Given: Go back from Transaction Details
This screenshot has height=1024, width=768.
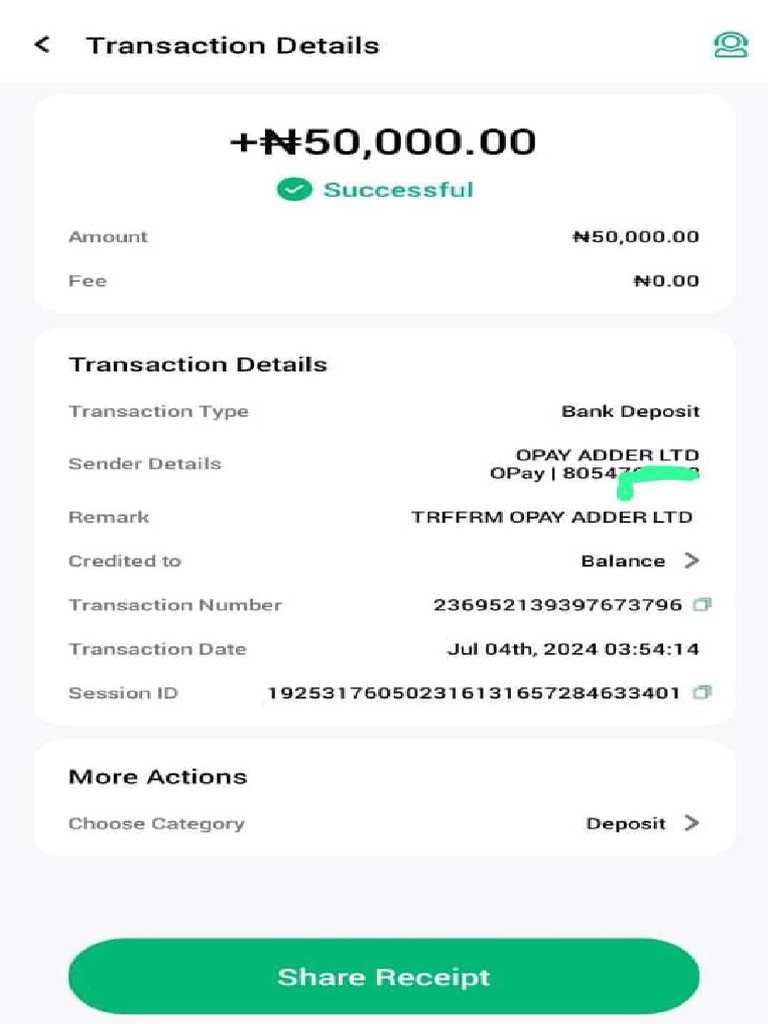Looking at the screenshot, I should [41, 45].
